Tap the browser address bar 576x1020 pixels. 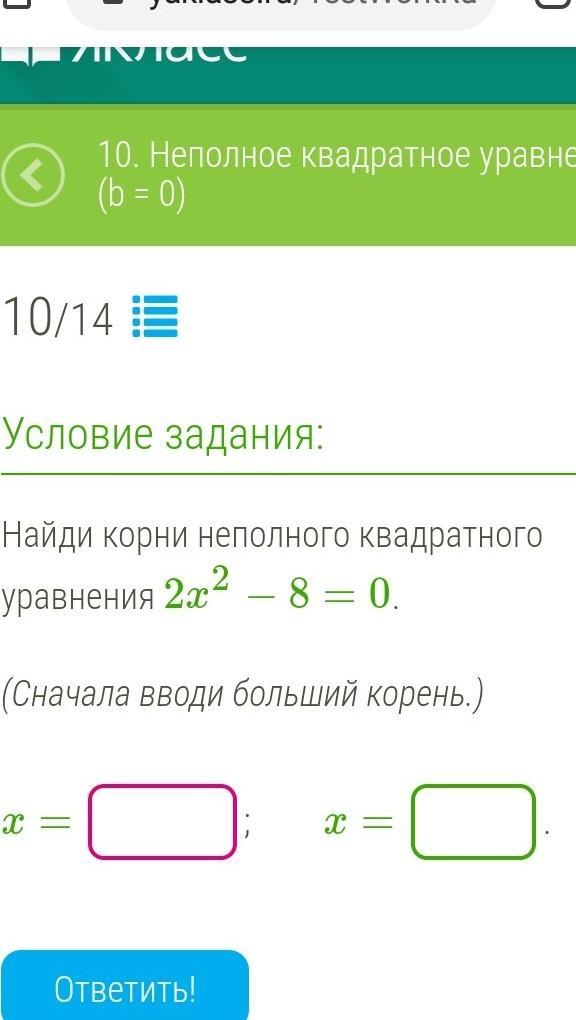[281, 9]
